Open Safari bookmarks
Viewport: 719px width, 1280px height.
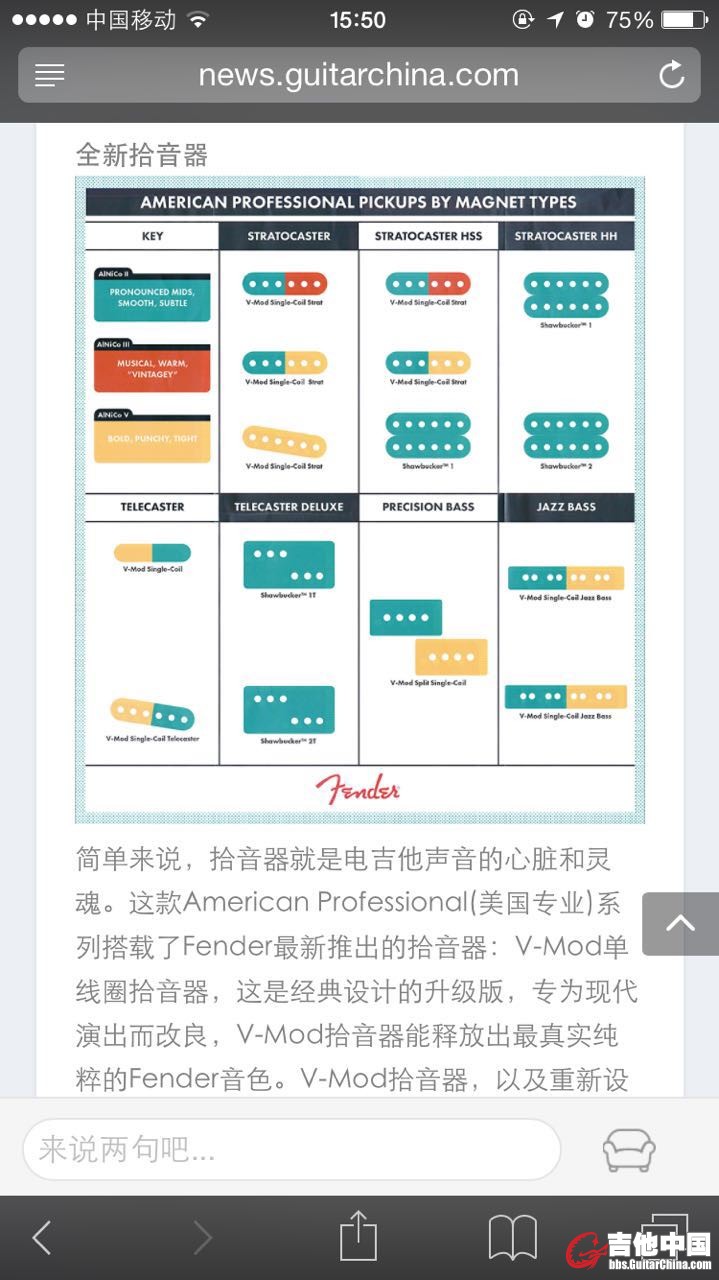point(512,1238)
